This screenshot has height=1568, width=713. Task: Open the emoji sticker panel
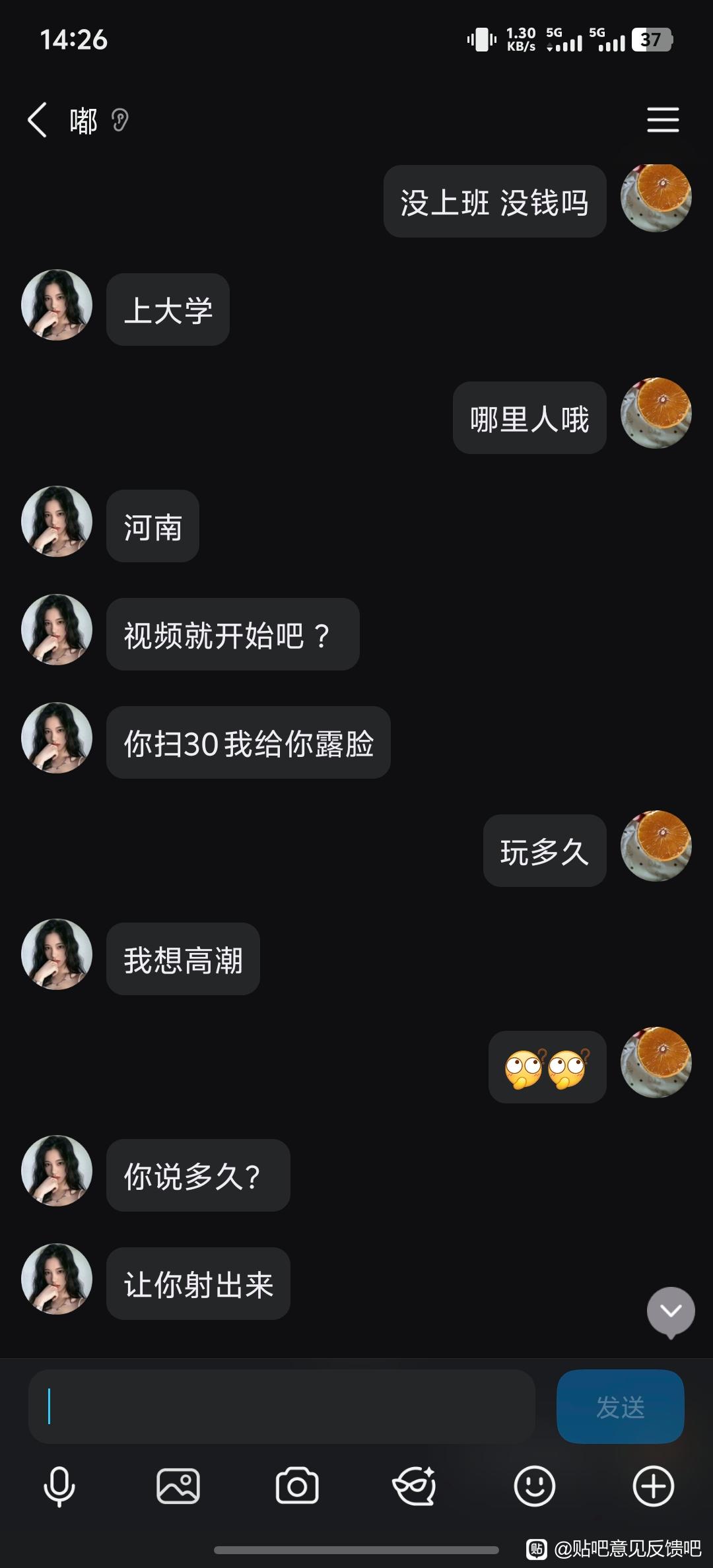coord(534,1487)
